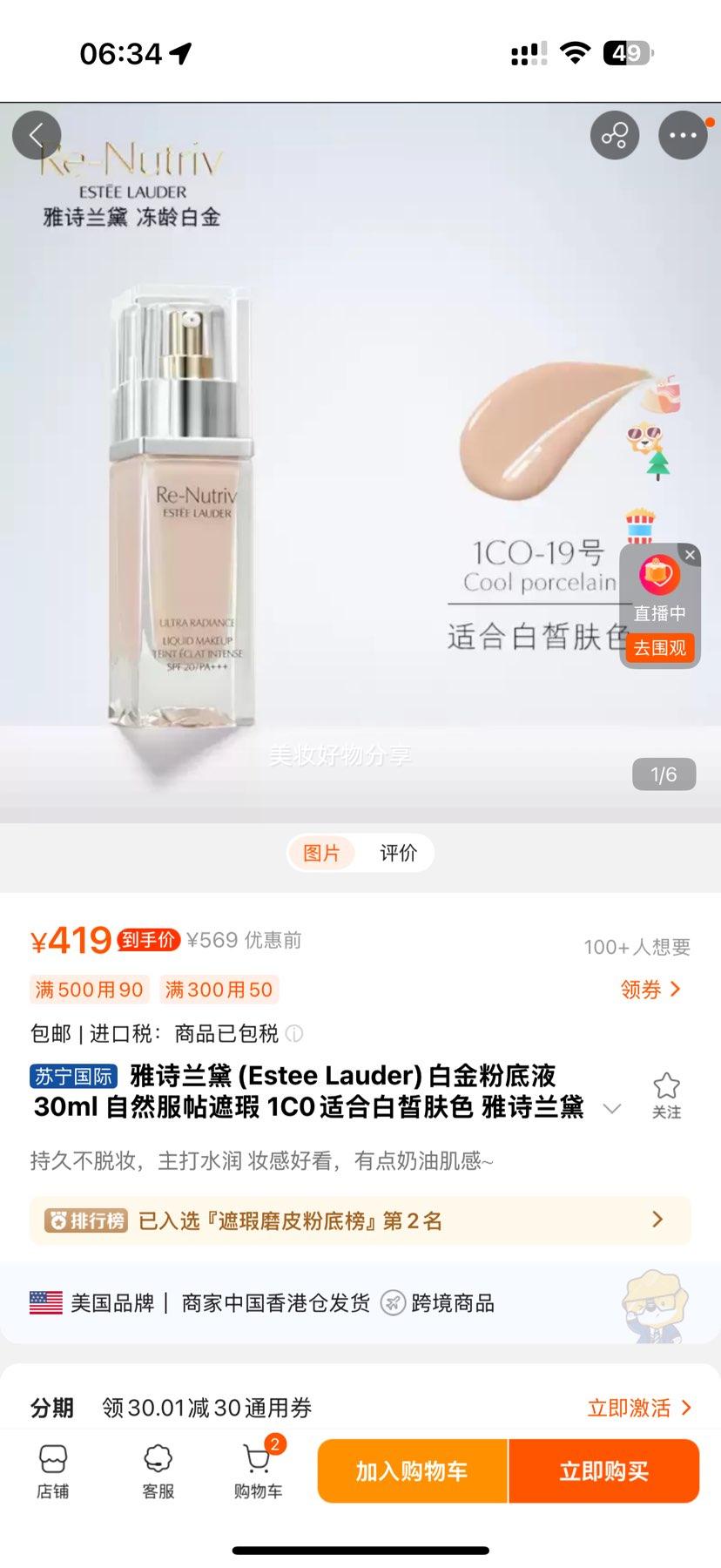Select the 满500用90 coupon tag
721x1568 pixels.
(x=89, y=990)
